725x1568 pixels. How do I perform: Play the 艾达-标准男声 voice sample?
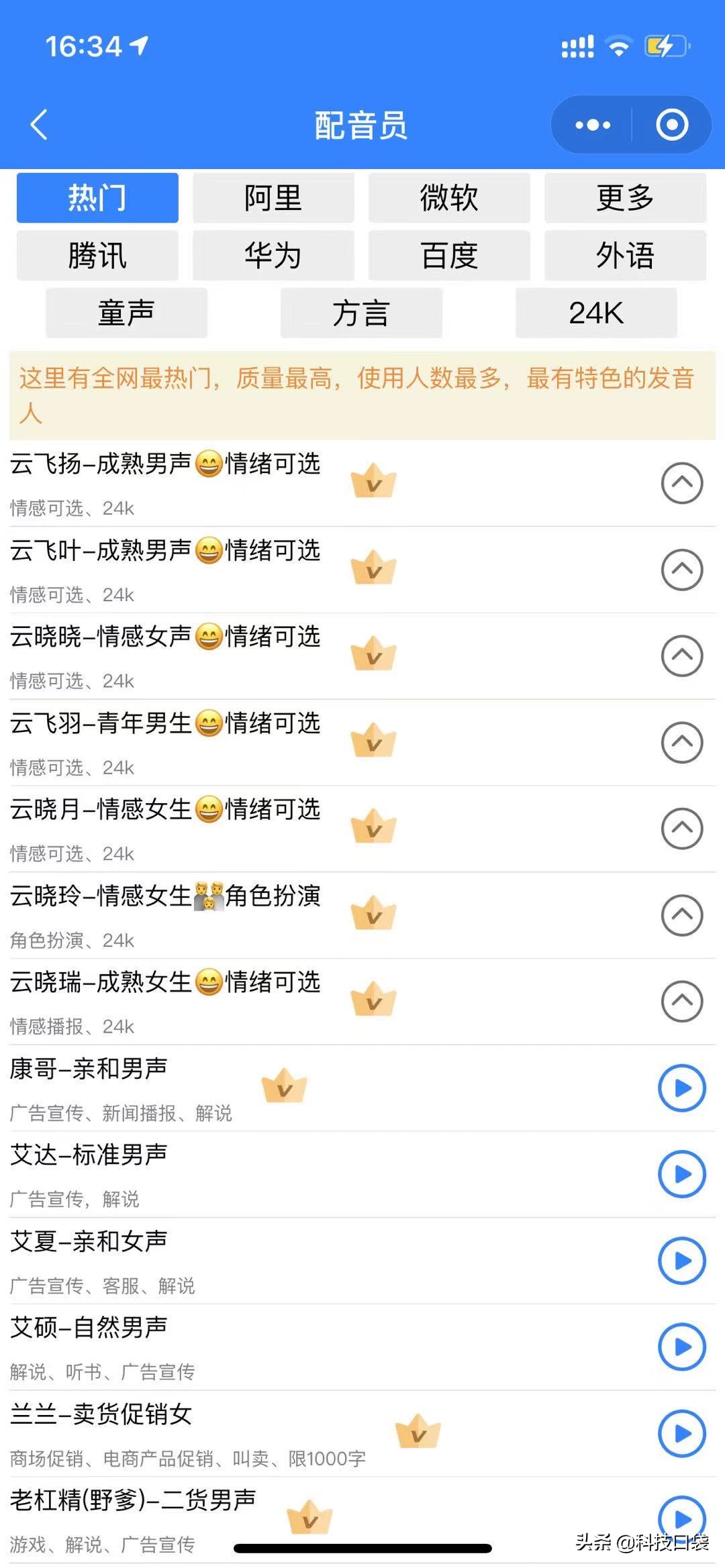682,1172
